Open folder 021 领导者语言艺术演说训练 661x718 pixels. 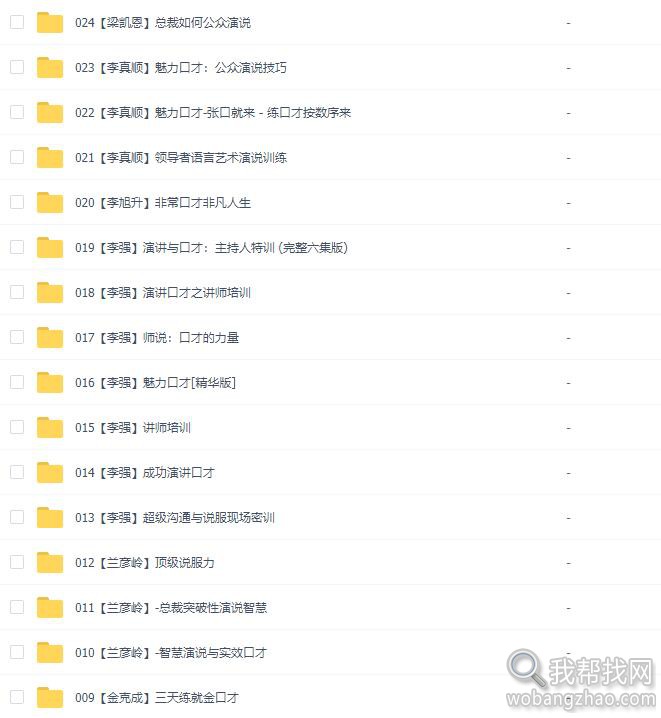(x=180, y=157)
